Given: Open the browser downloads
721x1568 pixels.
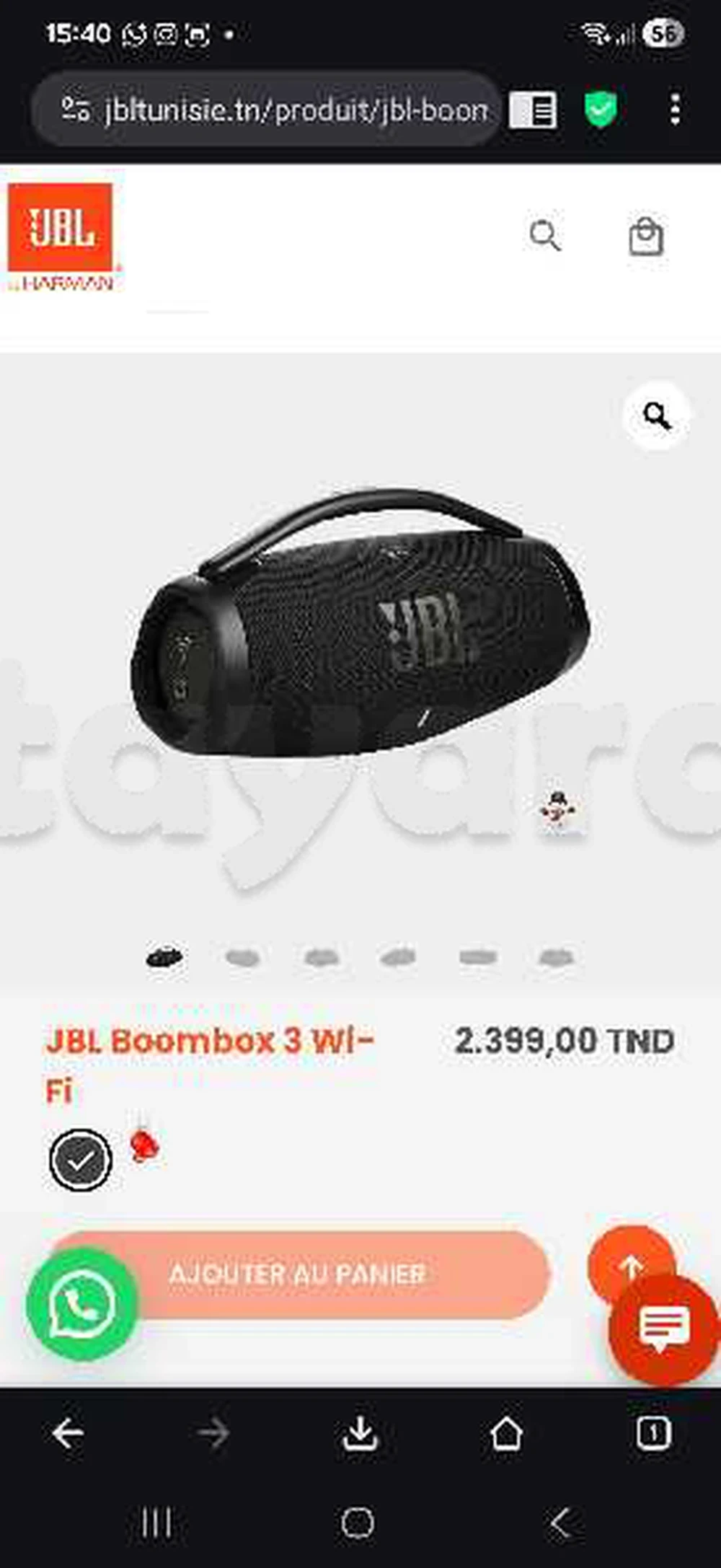Looking at the screenshot, I should pos(360,1433).
